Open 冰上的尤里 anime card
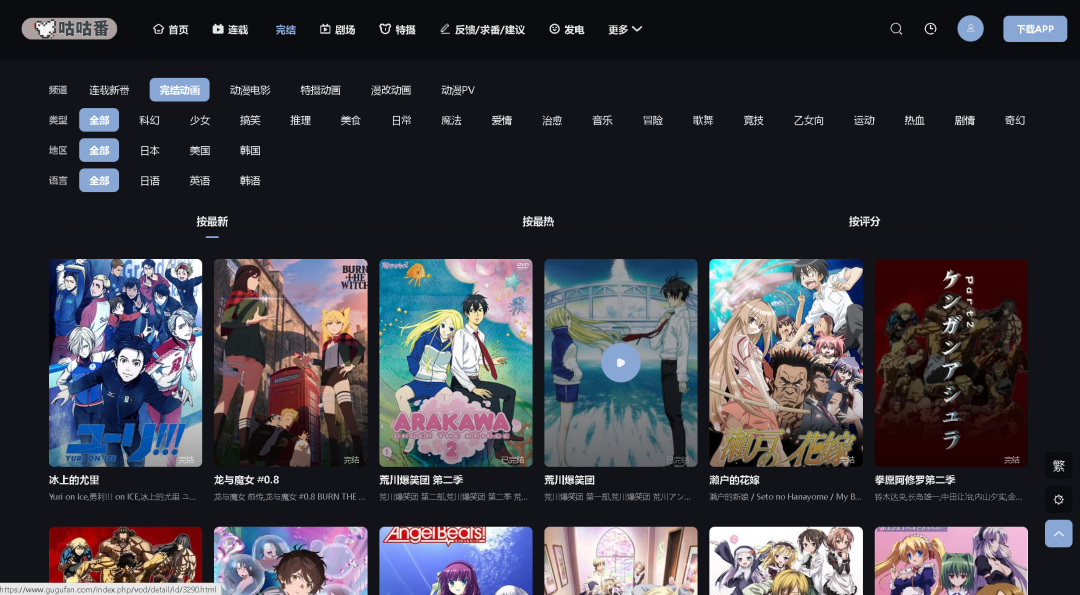Screen dimensions: 1080x595 [x=125, y=363]
